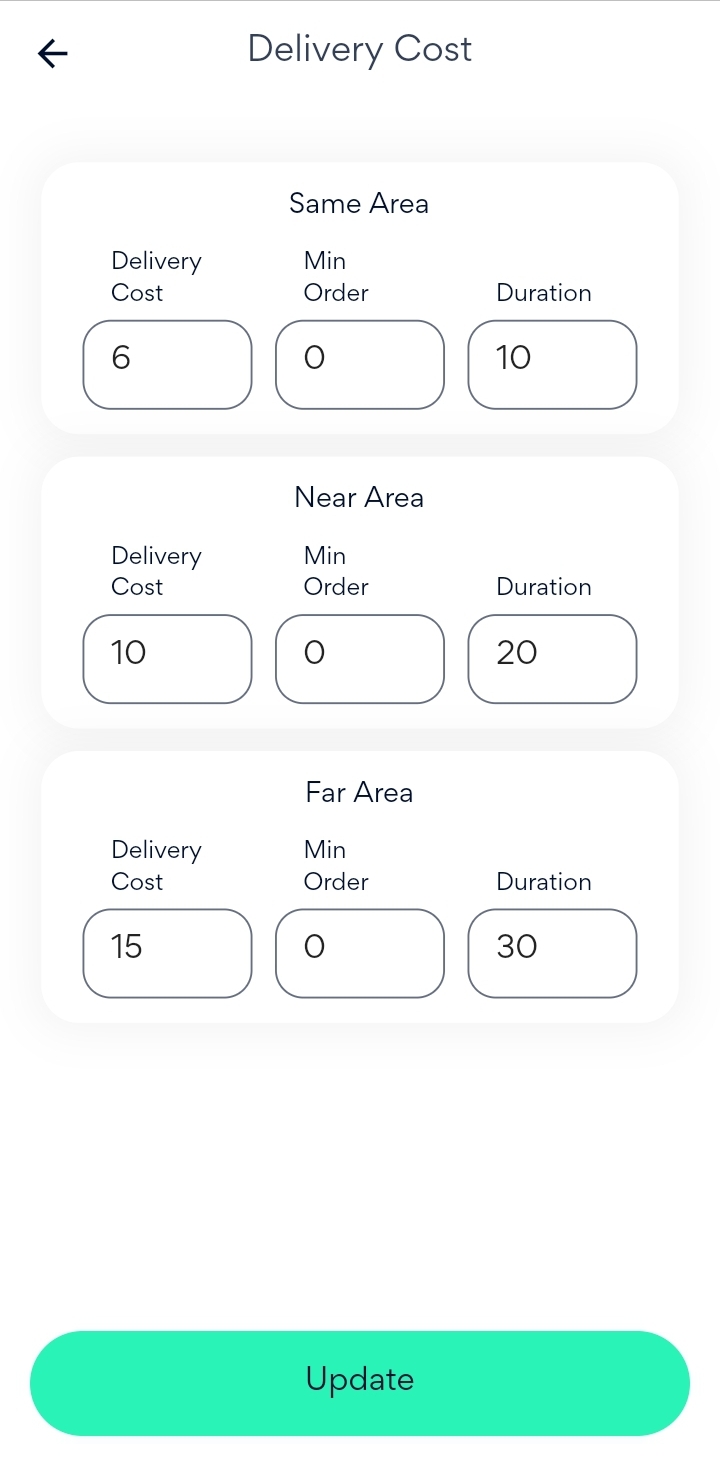Change the Near Area min order field
This screenshot has width=720, height=1466.
[x=360, y=659]
